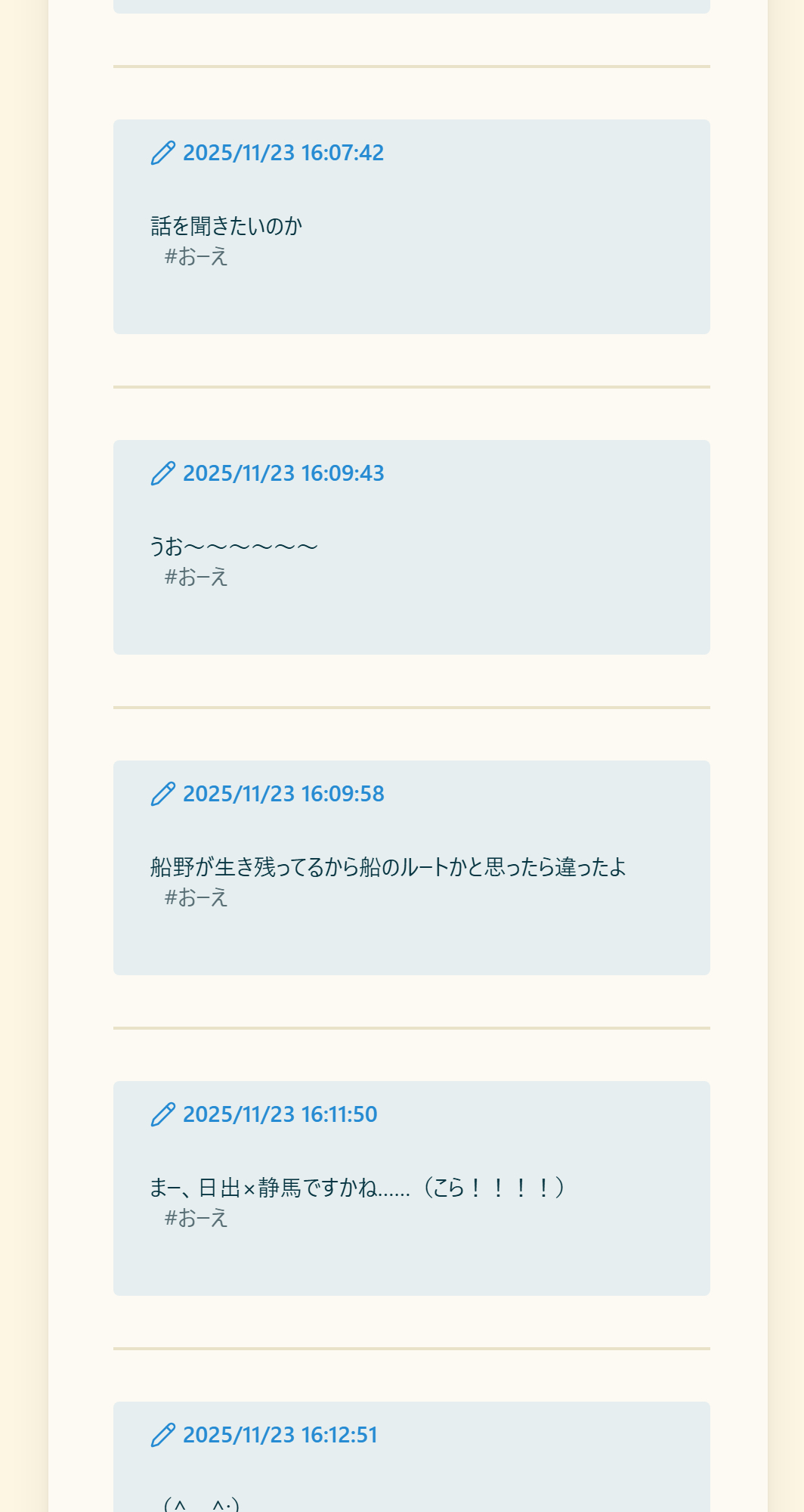This screenshot has width=804, height=1512.
Task: Open the post timestamped 16:09:43
Action: [283, 473]
